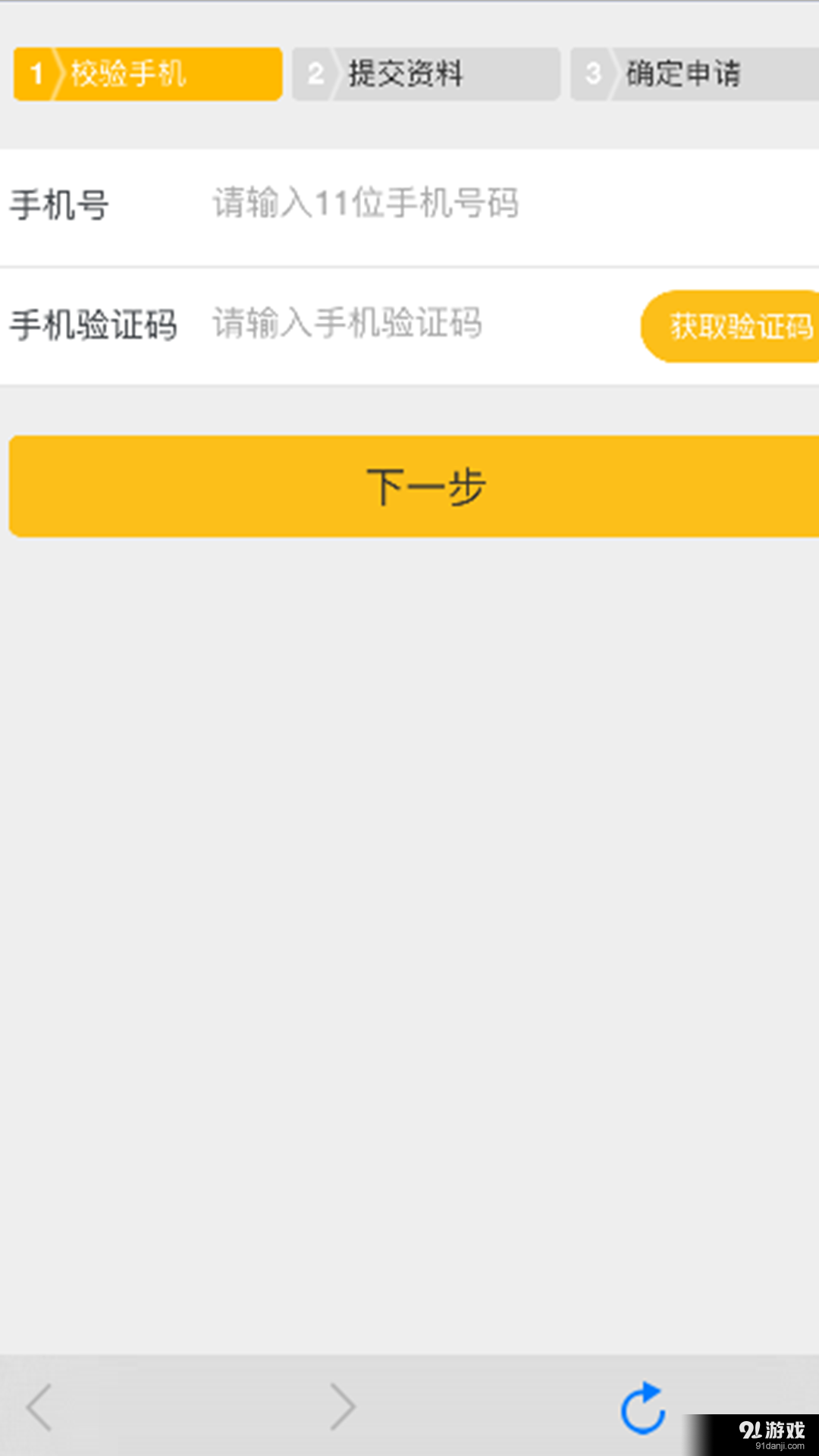The width and height of the screenshot is (819, 1456).
Task: Click the forward navigation arrow
Action: tap(343, 1407)
